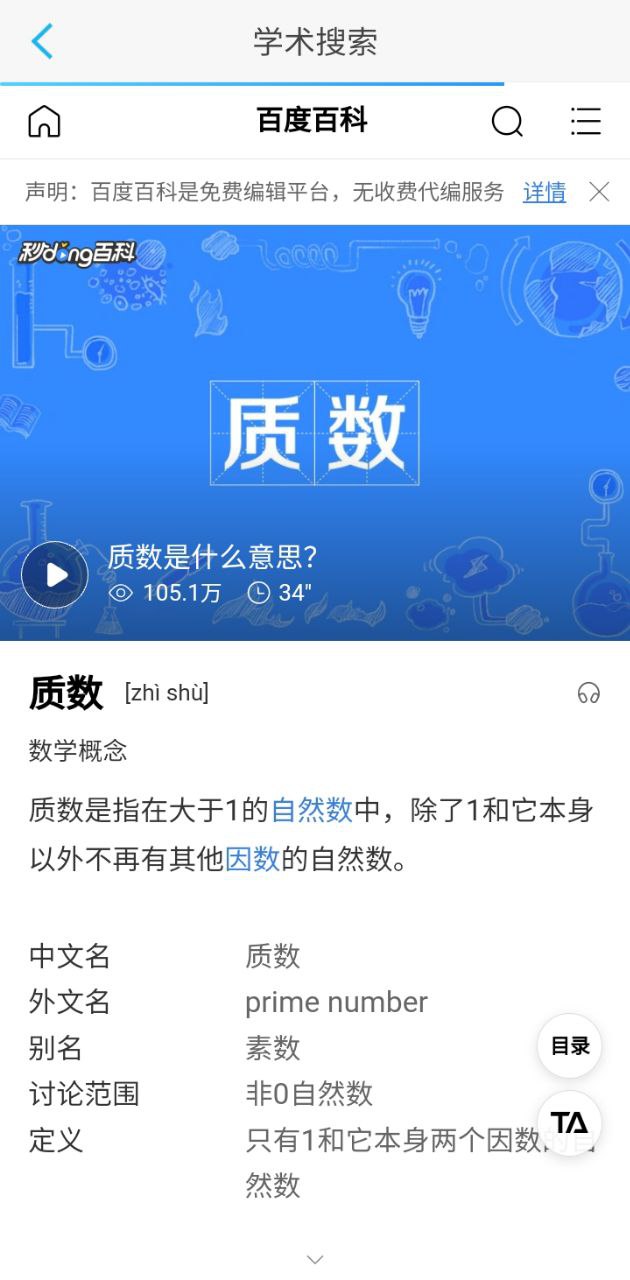Listen to the entry with headphone icon
The image size is (630, 1280).
[x=589, y=693]
